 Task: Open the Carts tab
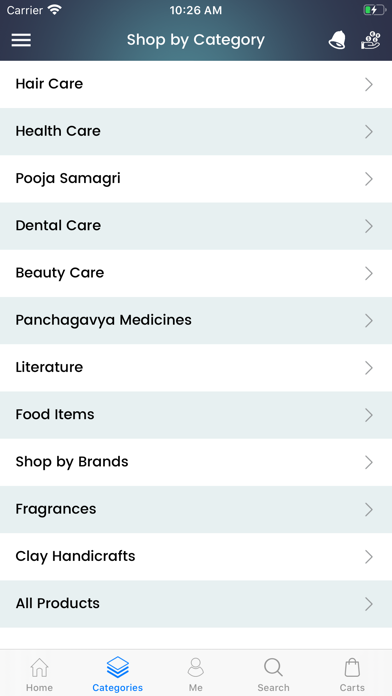(x=352, y=674)
